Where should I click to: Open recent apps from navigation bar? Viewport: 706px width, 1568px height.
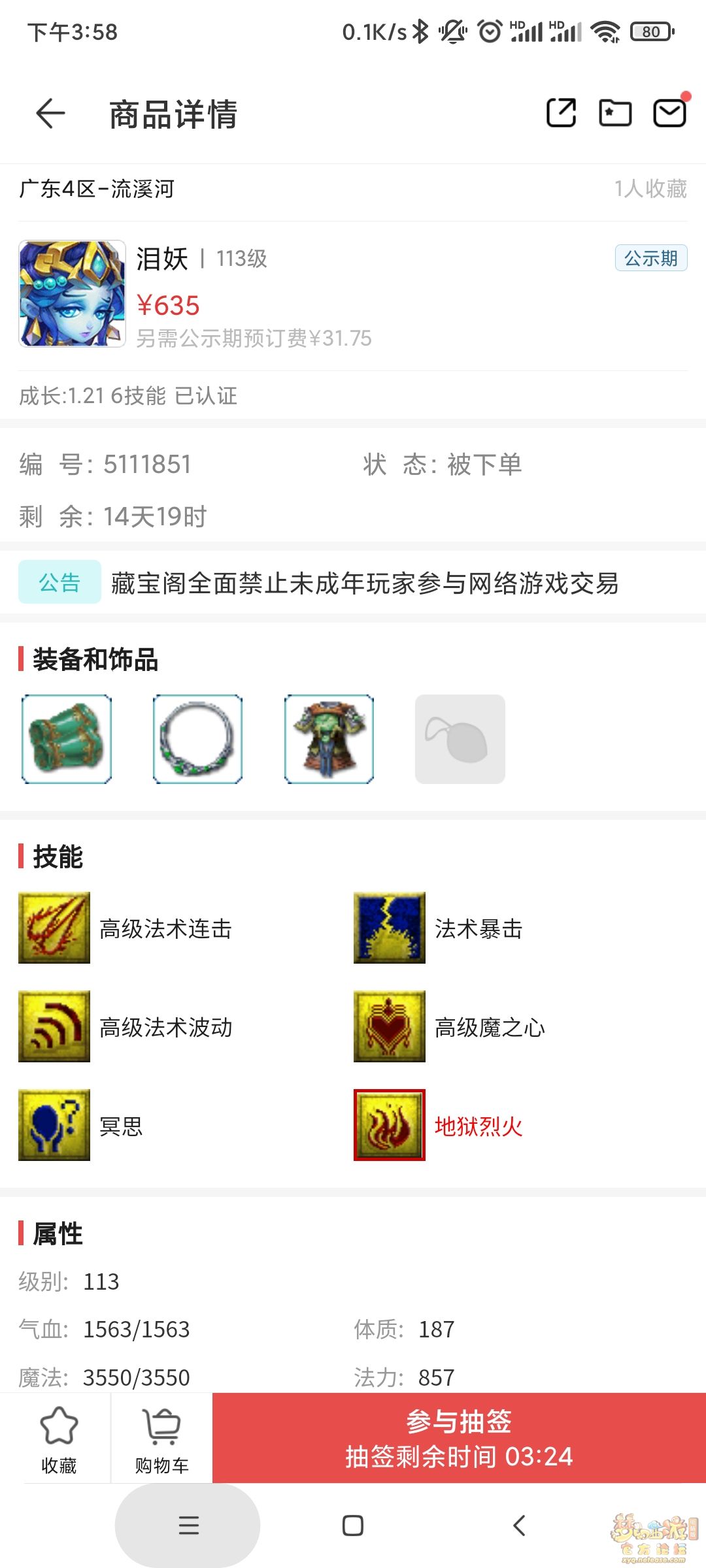188,1526
